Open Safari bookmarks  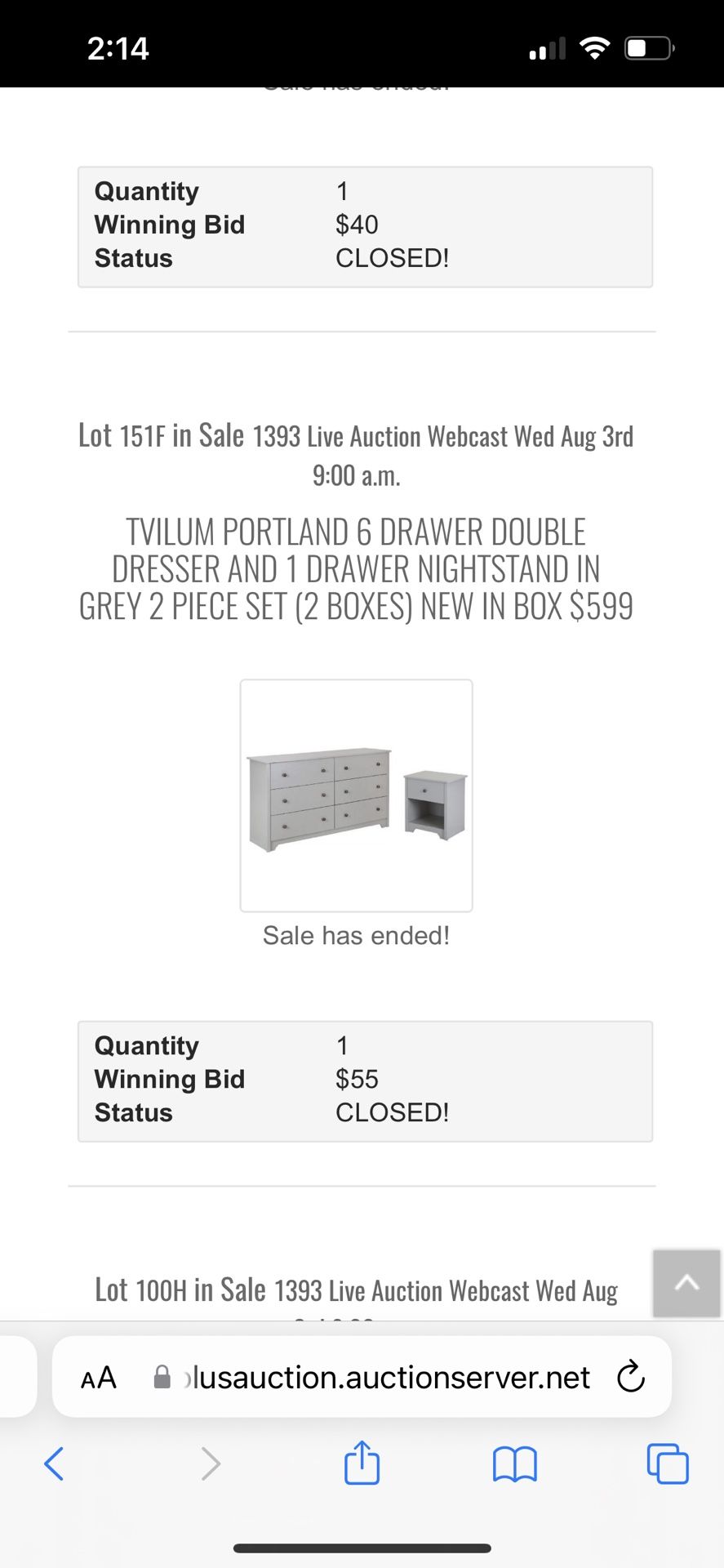tap(515, 1463)
